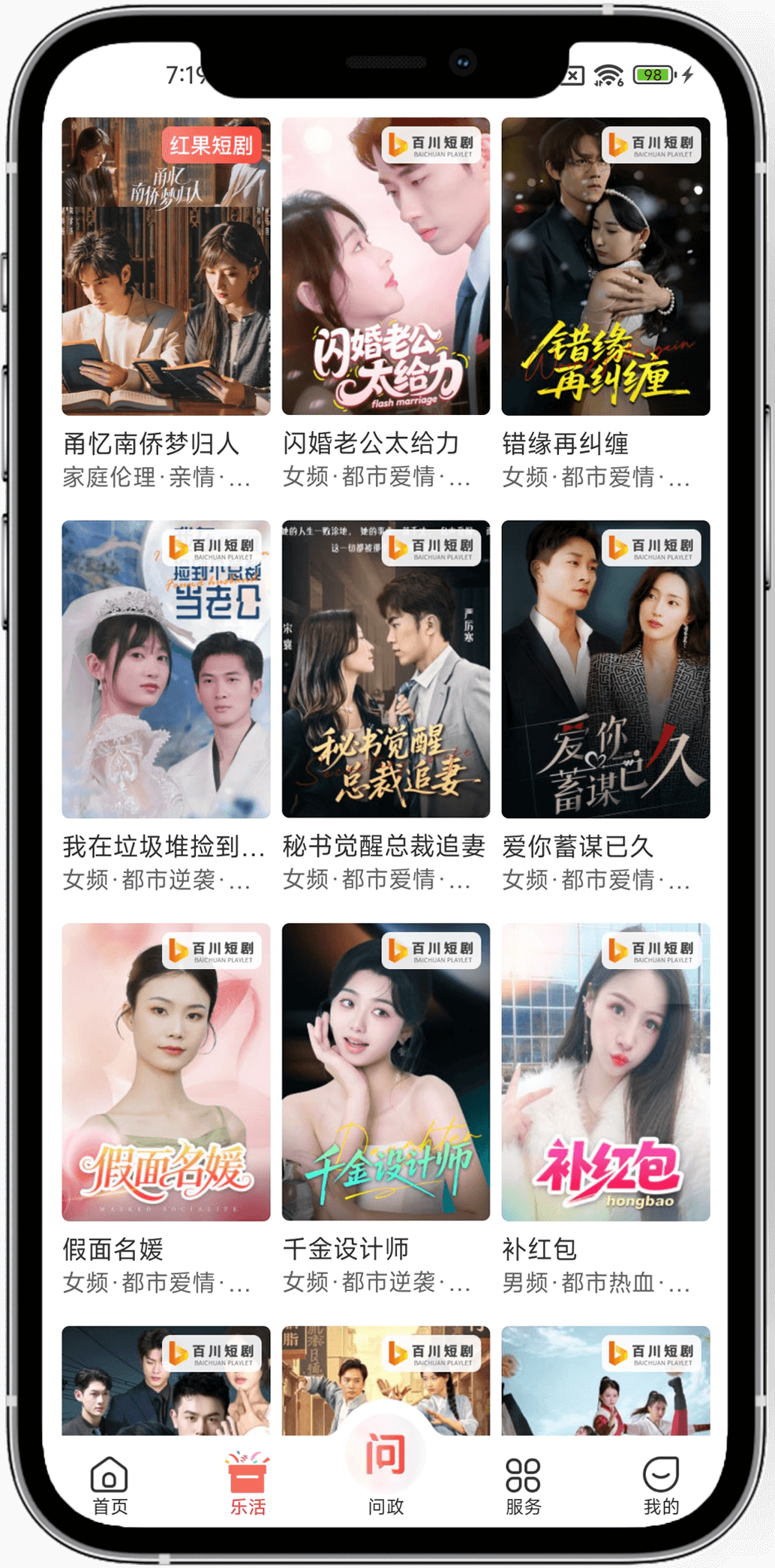The image size is (775, 1568).
Task: Open the drama 闪婚老公太给力
Action: click(386, 266)
